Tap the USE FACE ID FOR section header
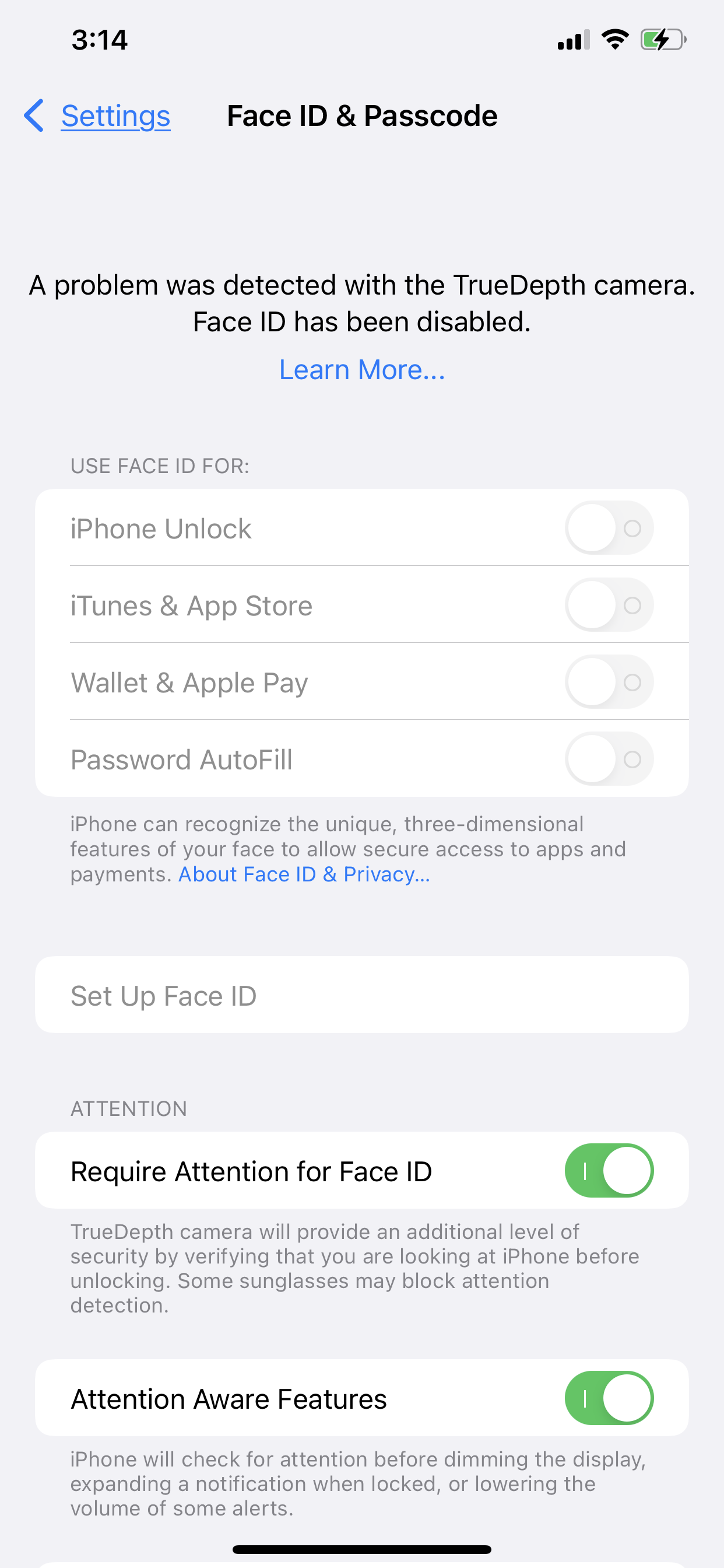 point(159,466)
